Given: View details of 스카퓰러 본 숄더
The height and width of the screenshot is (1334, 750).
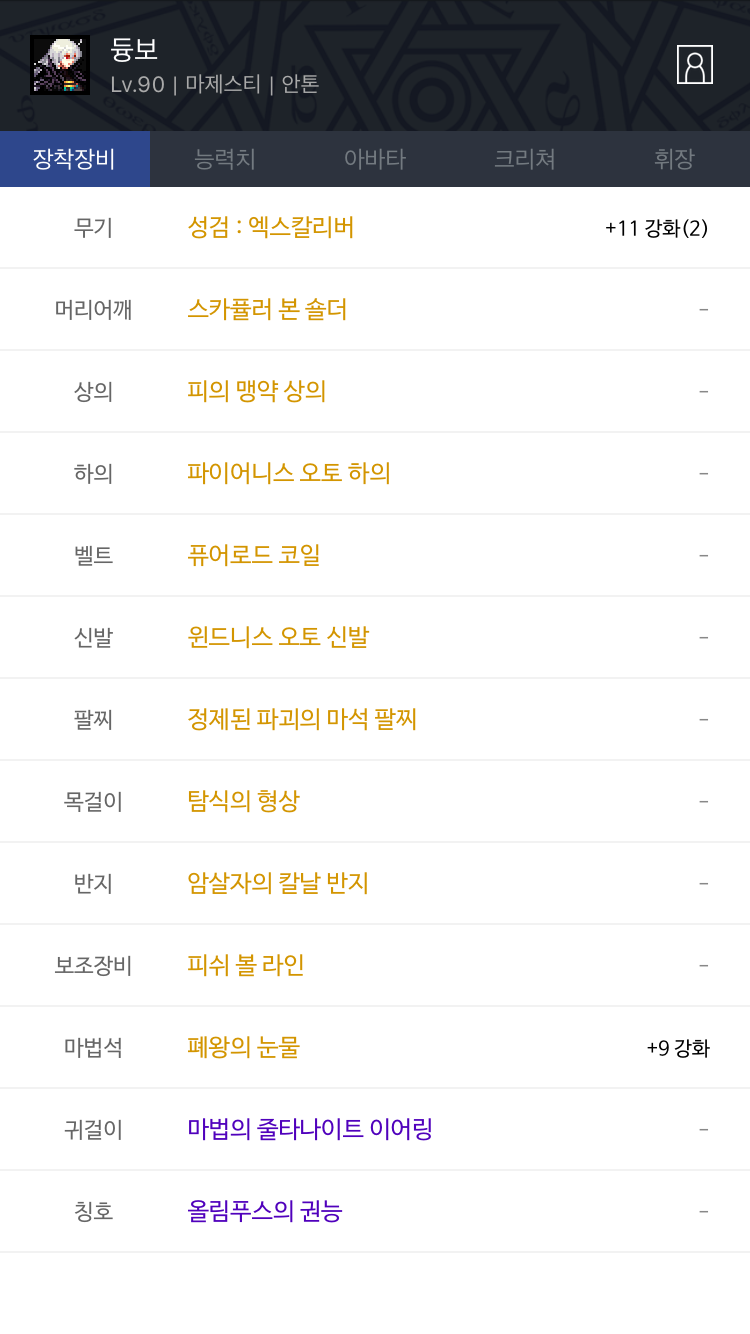Looking at the screenshot, I should (267, 309).
